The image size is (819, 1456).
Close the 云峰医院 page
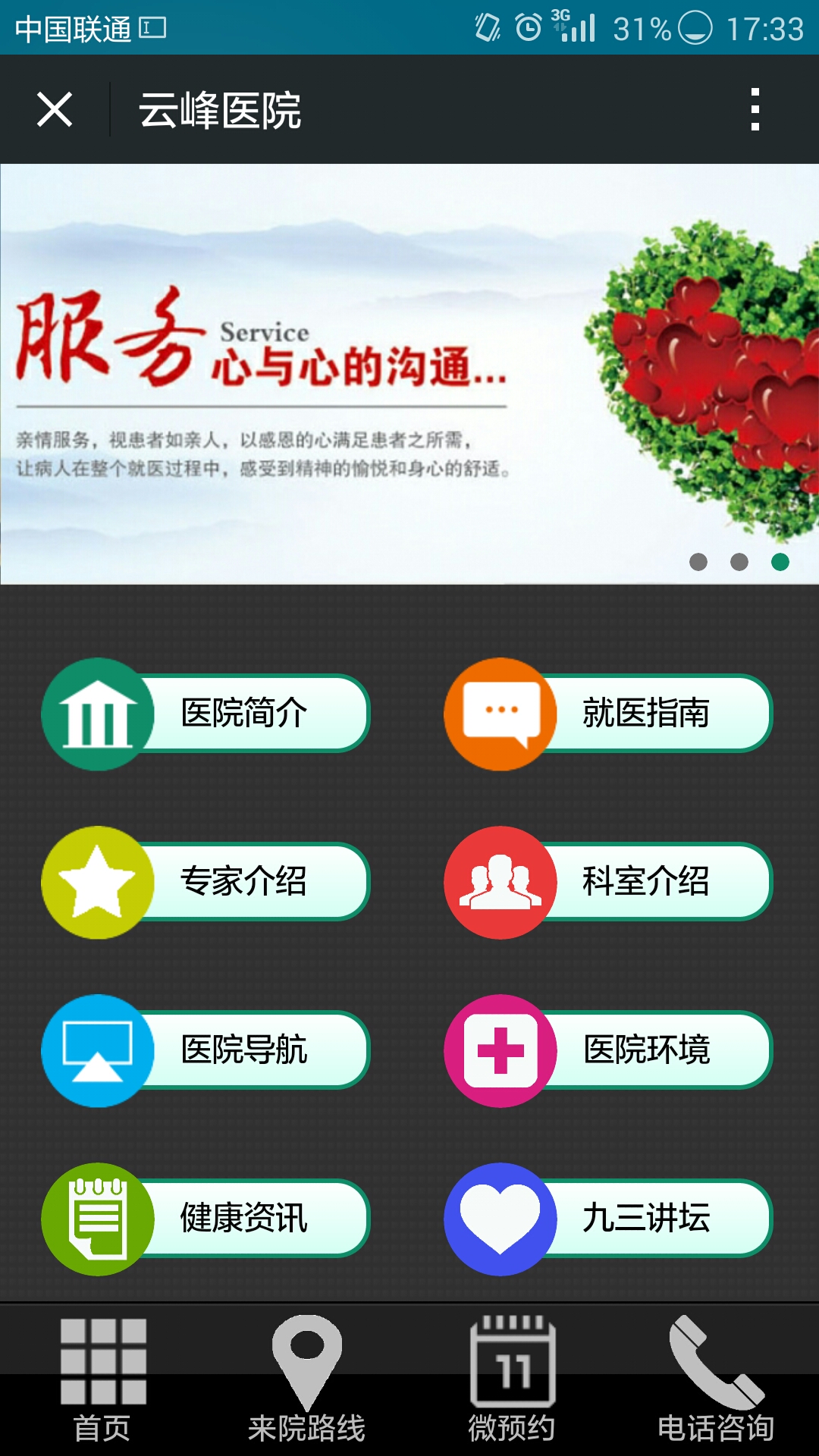pos(55,110)
